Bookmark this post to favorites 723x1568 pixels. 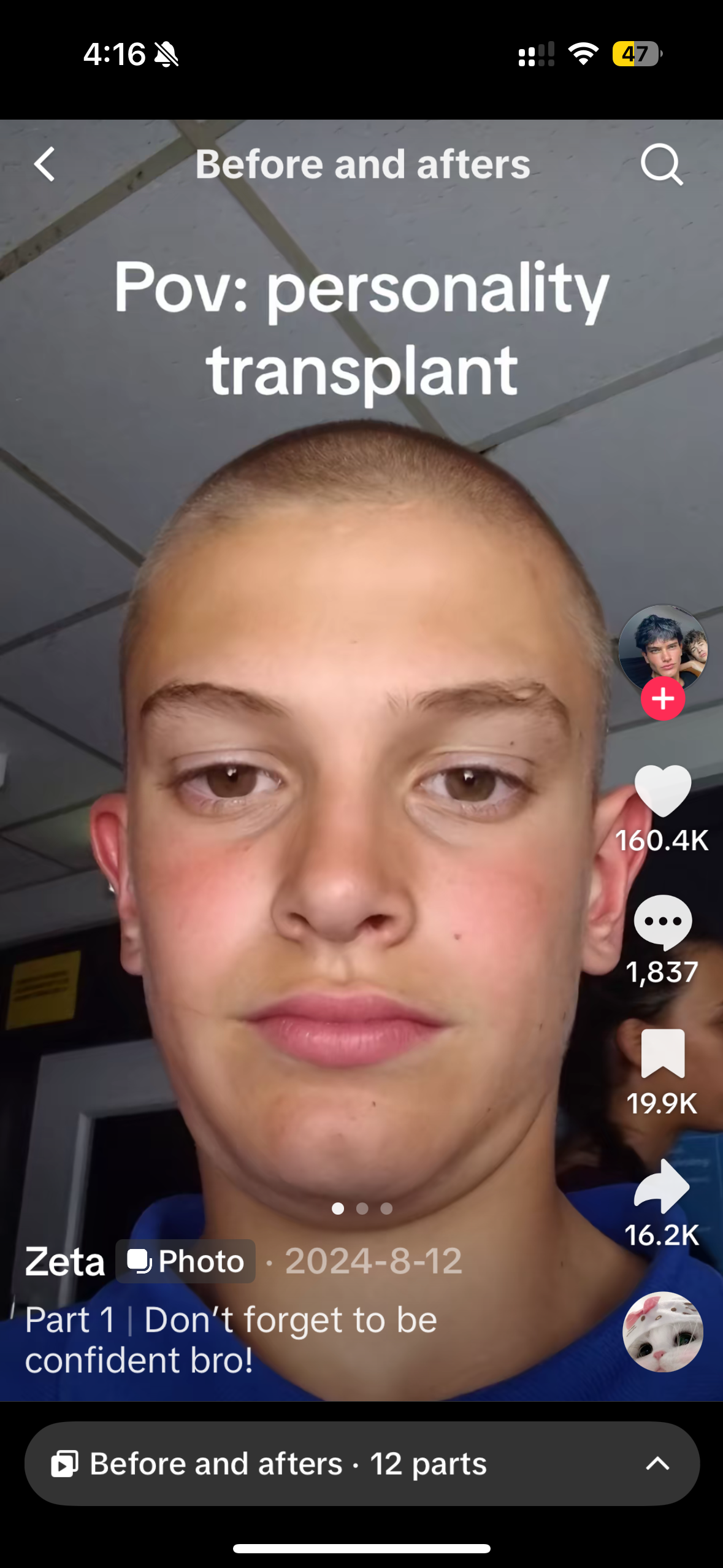coord(662,1053)
